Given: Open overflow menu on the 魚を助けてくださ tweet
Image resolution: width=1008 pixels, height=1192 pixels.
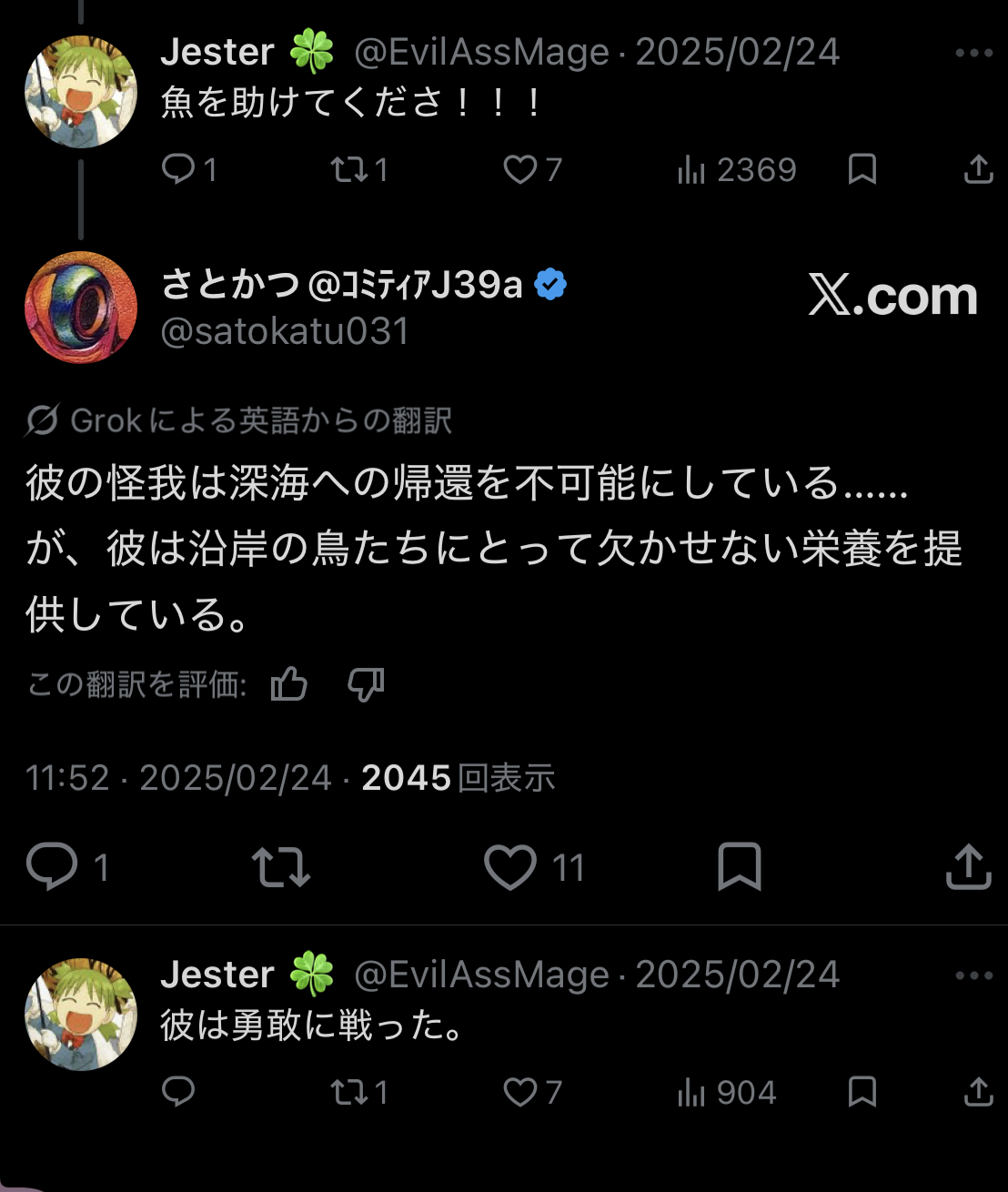Looking at the screenshot, I should coord(973,53).
